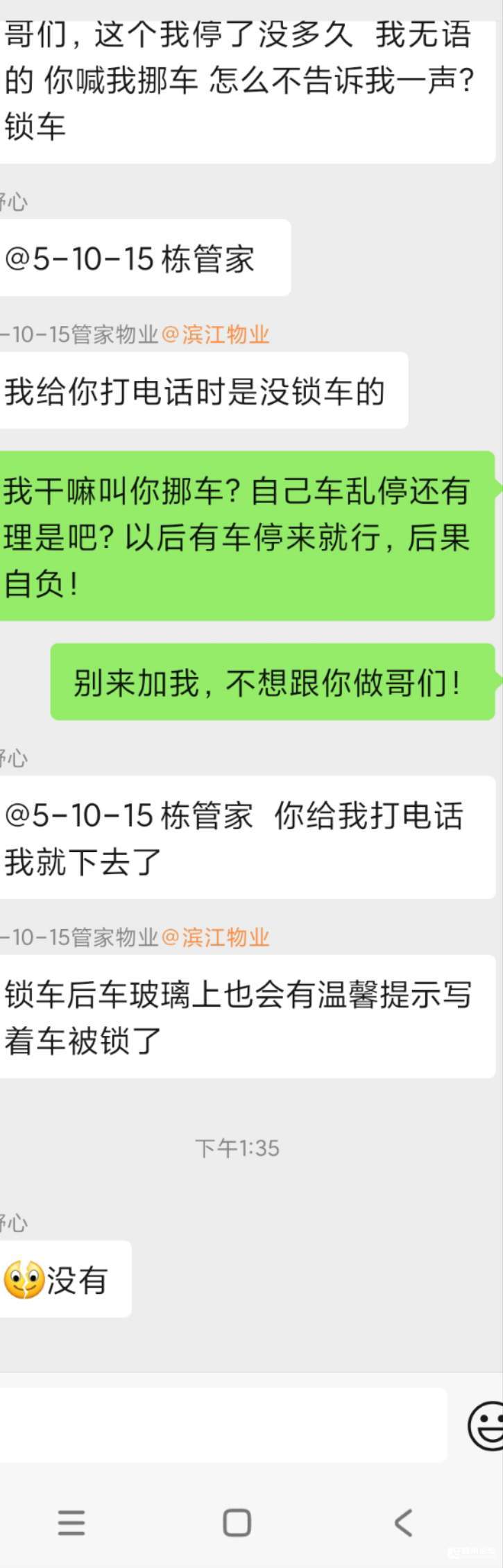This screenshot has height=1568, width=503.
Task: Open the emoji picker
Action: (487, 1426)
